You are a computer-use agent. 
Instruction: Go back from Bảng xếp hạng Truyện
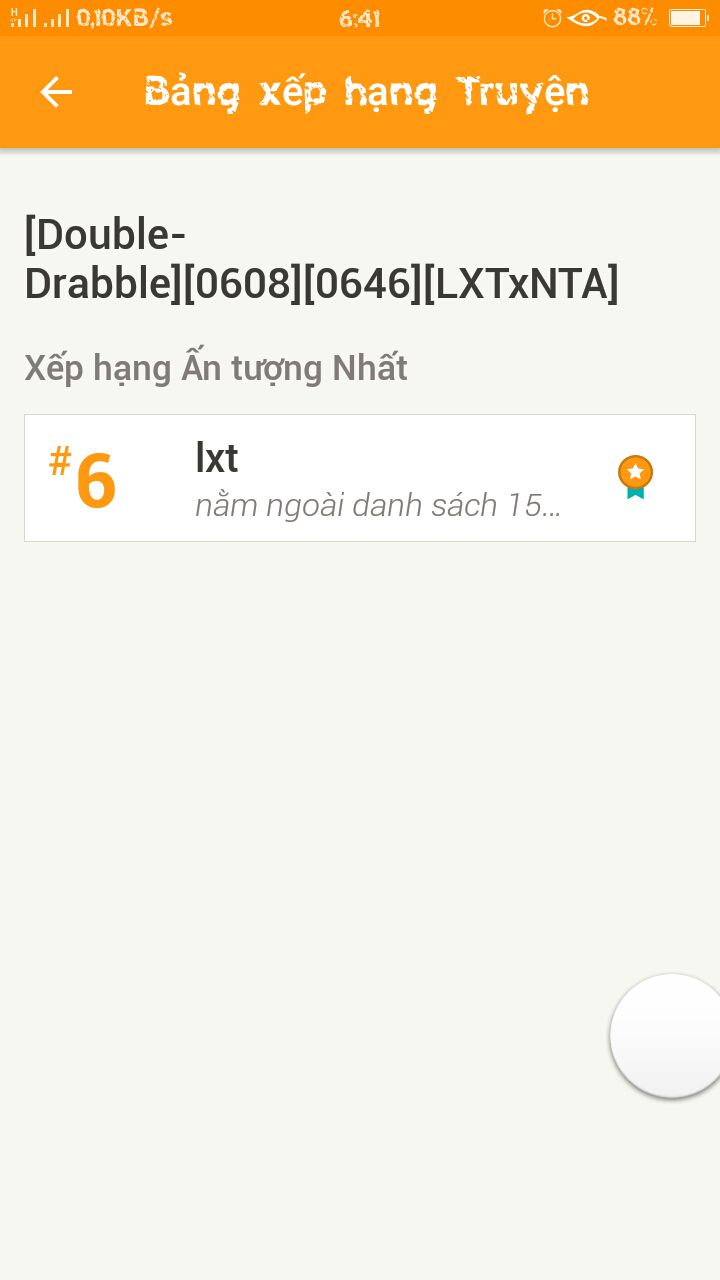[56, 92]
